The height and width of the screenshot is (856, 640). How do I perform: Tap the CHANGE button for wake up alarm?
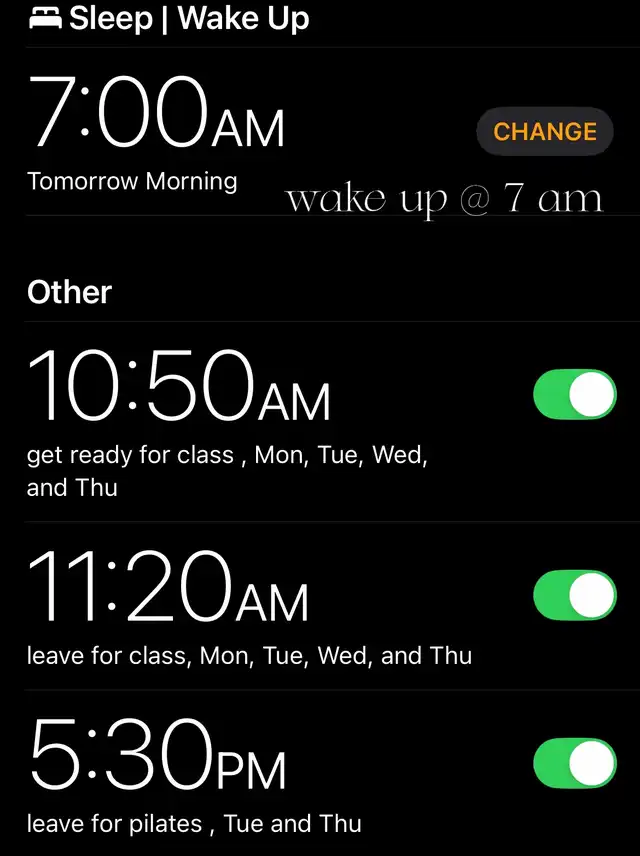(544, 131)
